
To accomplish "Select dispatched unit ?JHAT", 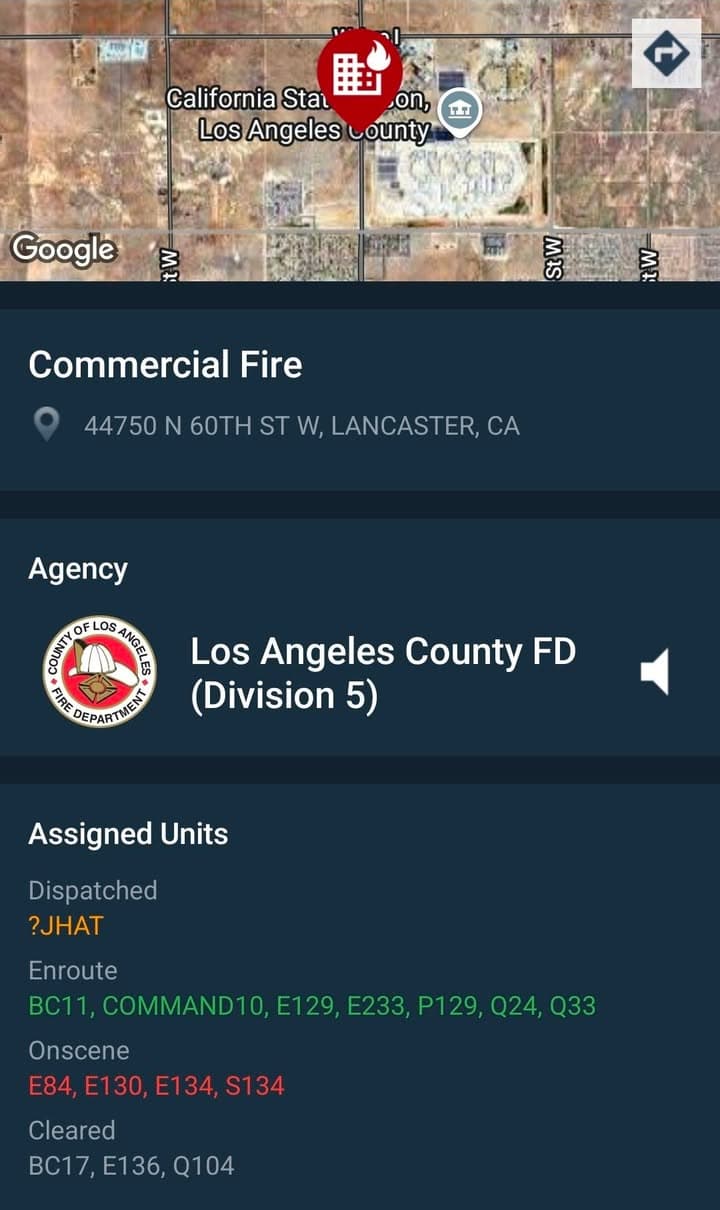I will pos(64,926).
